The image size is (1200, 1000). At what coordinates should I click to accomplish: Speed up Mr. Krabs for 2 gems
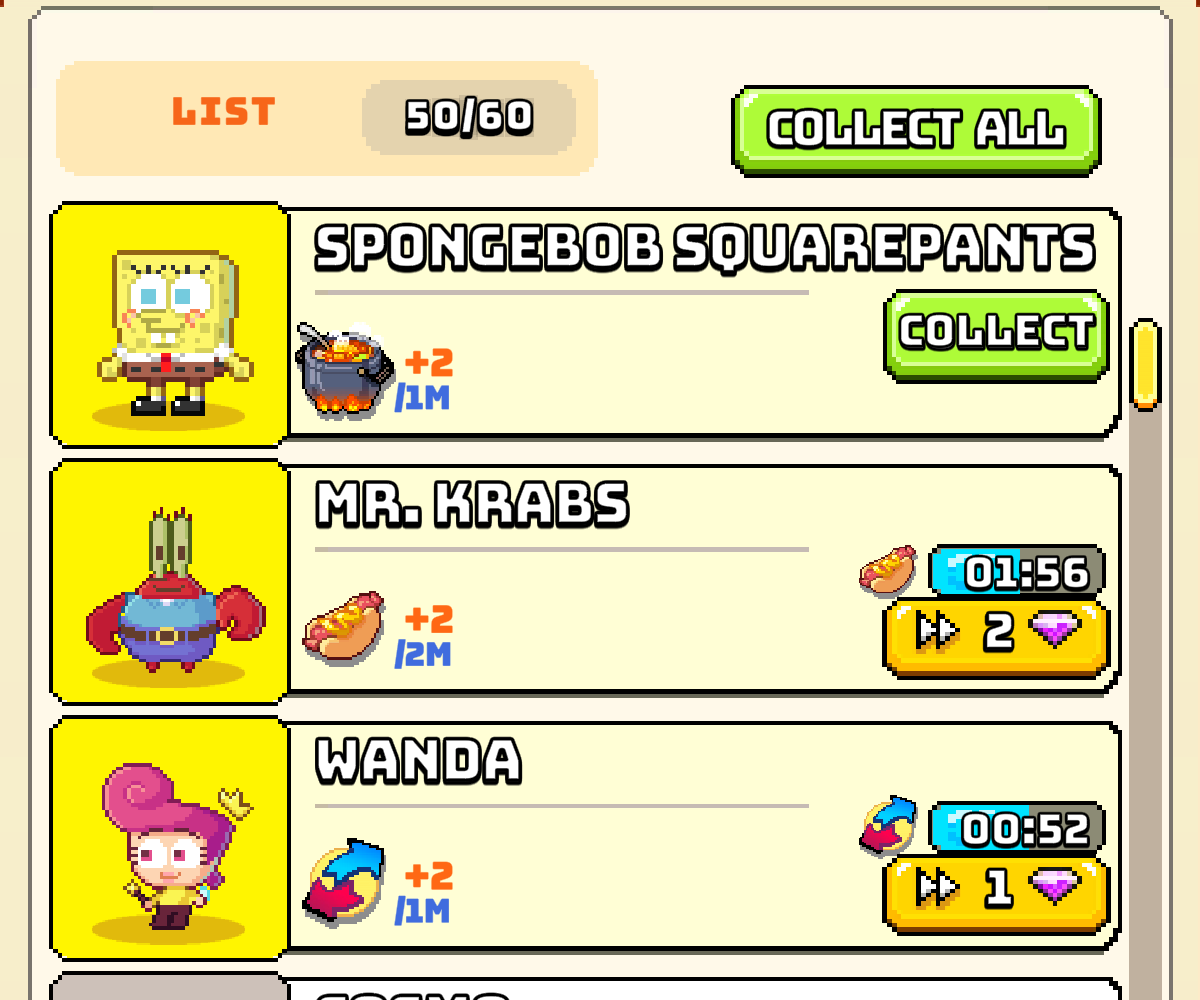pyautogui.click(x=996, y=634)
